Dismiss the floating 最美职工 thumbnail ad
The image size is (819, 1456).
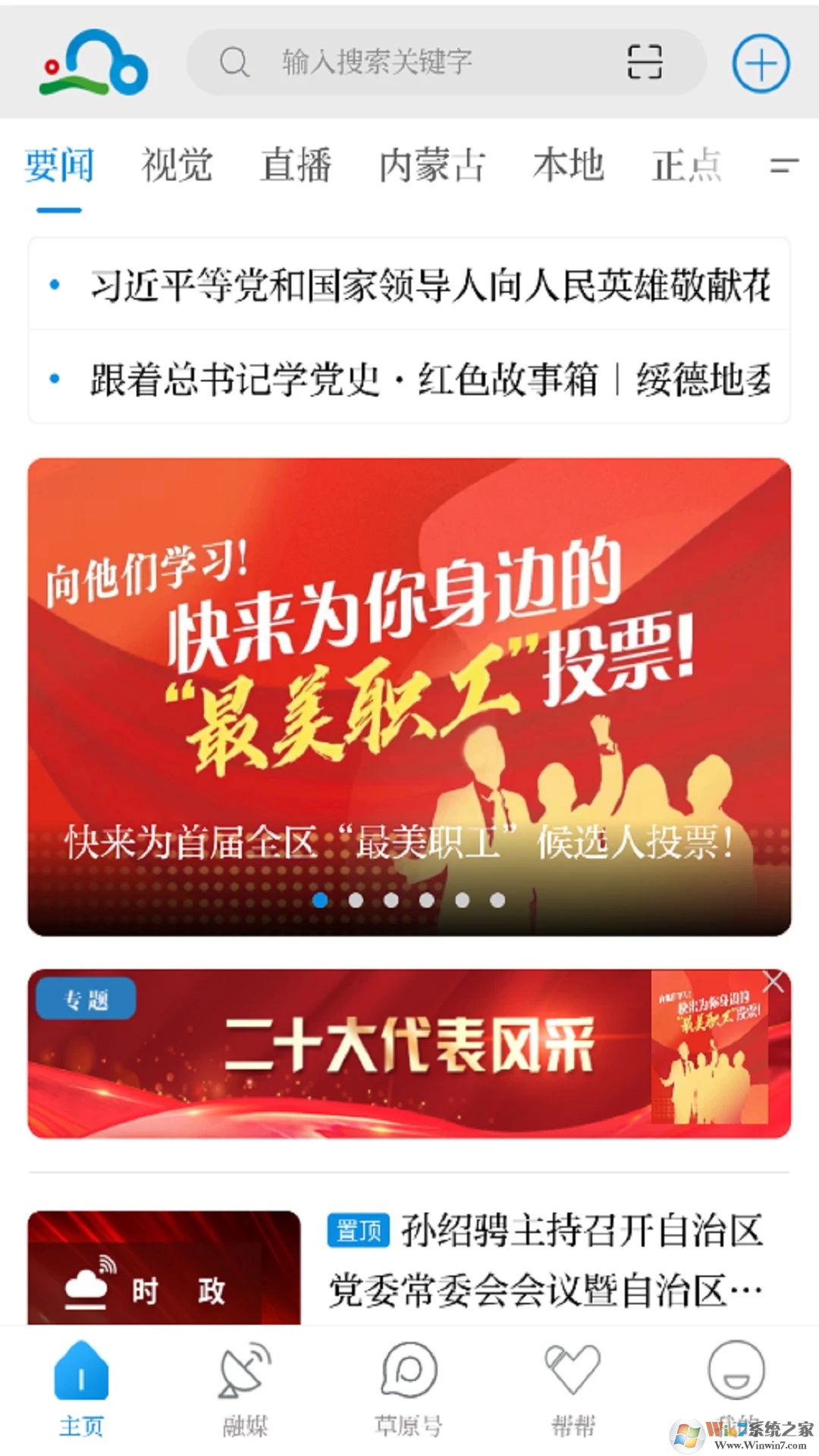pyautogui.click(x=773, y=982)
